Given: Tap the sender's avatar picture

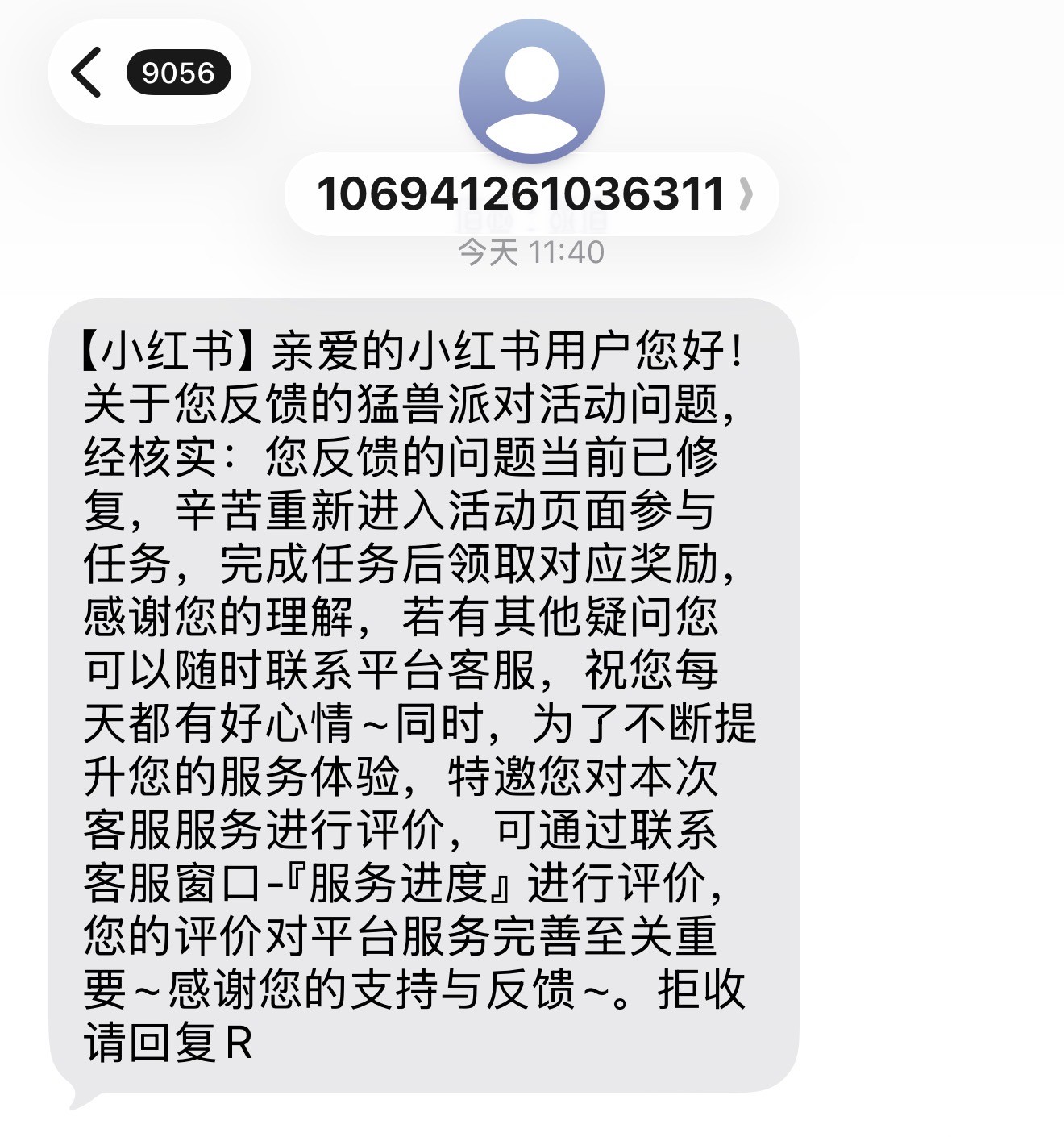Looking at the screenshot, I should [531, 90].
